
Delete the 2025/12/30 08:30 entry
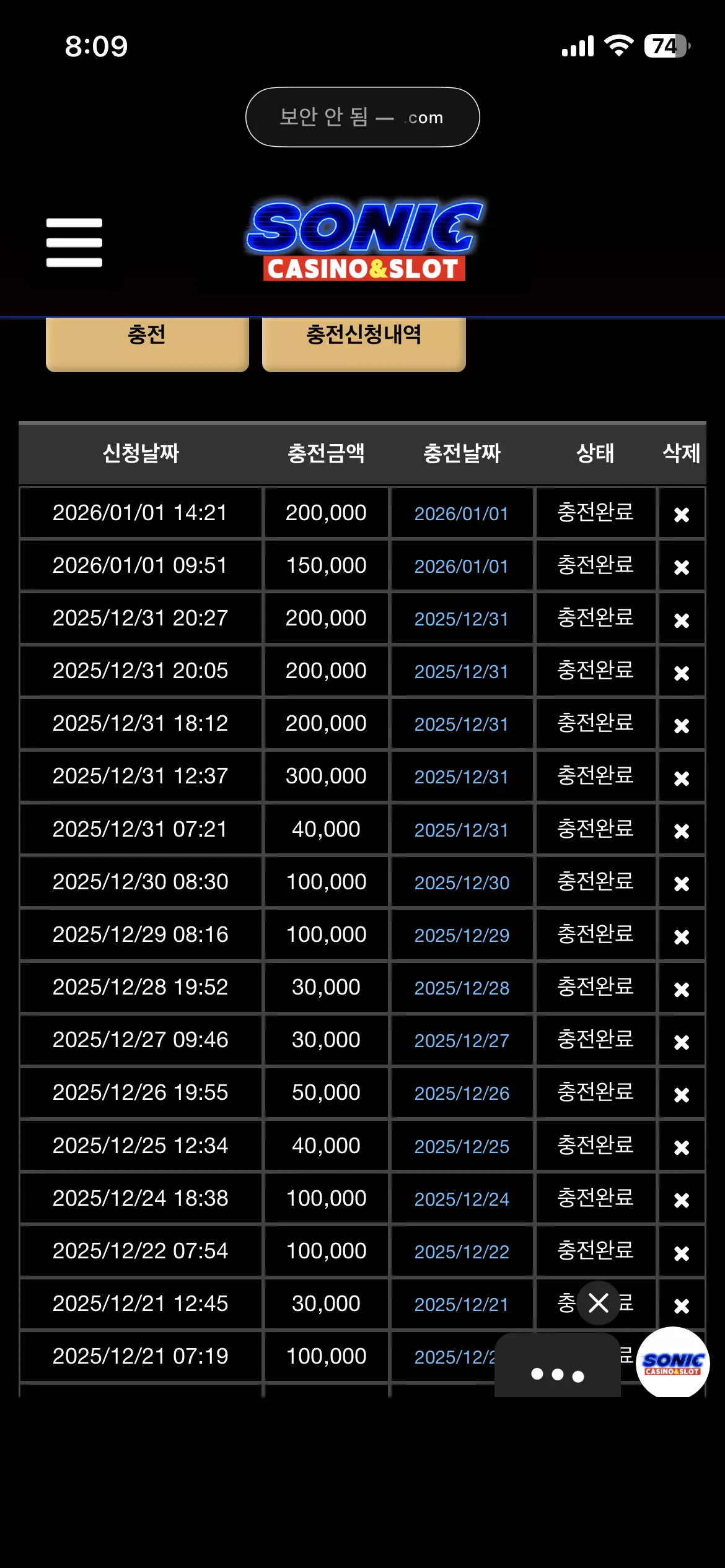pos(682,883)
